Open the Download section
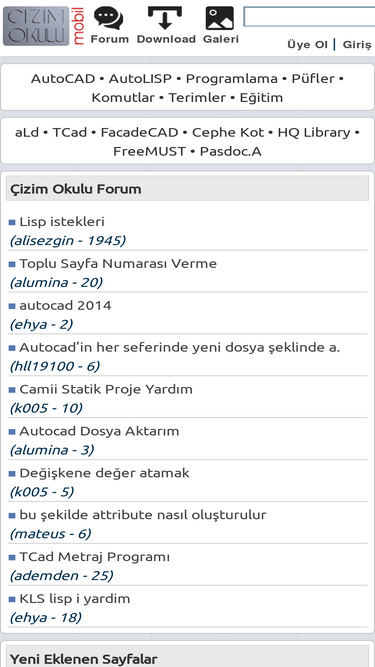The width and height of the screenshot is (375, 667). click(x=166, y=26)
